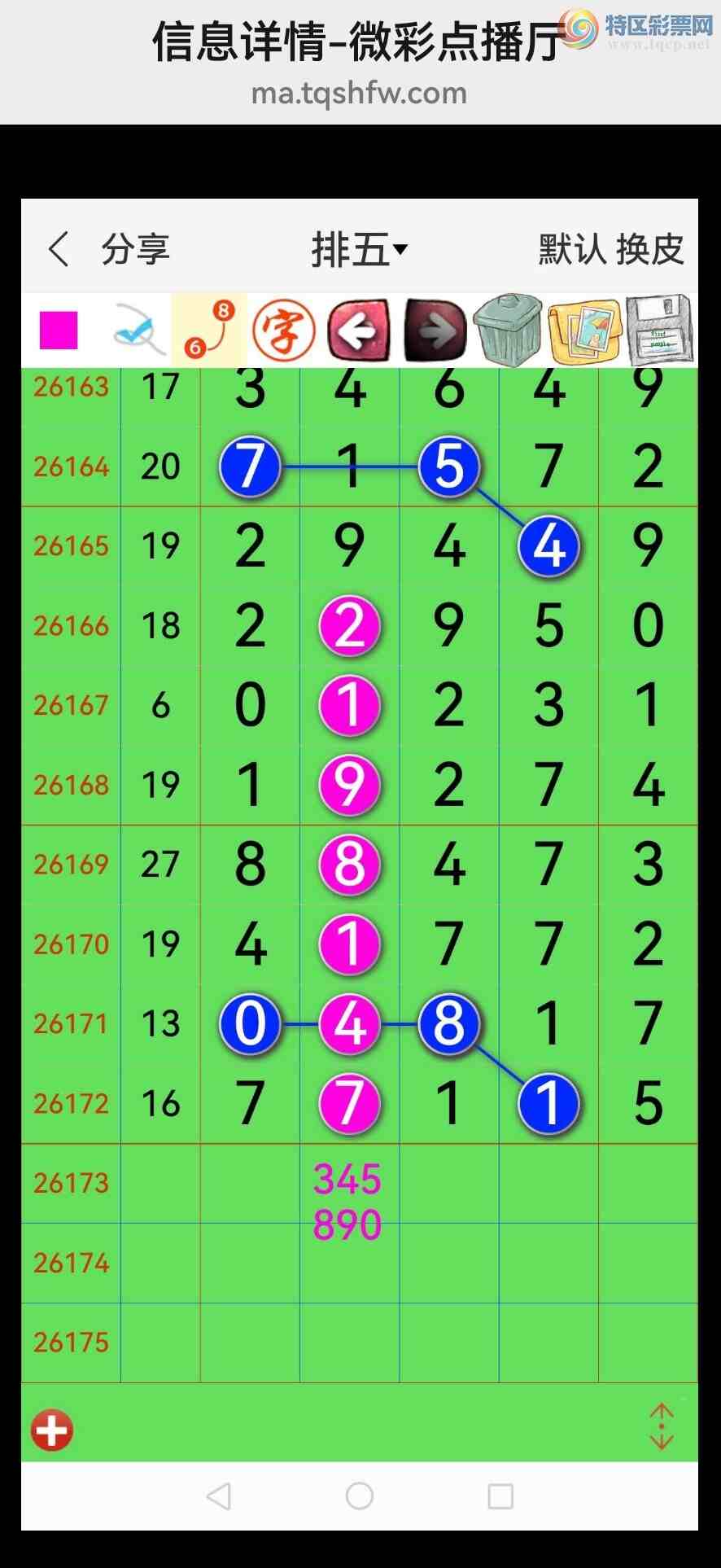Choose the blue checkmark drawing tool
The image size is (721, 1568).
coord(138,331)
